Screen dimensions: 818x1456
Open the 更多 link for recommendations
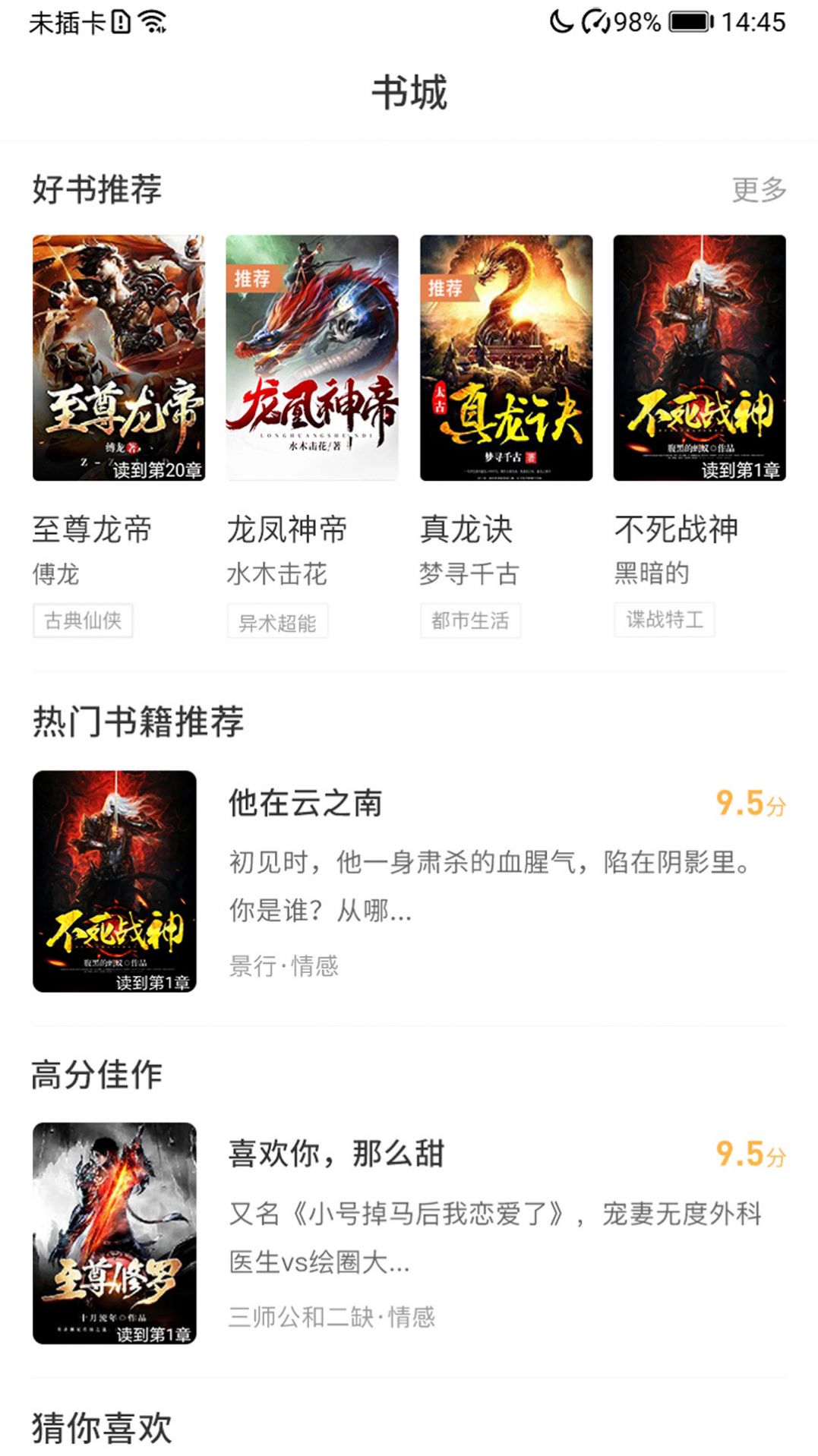(x=756, y=191)
